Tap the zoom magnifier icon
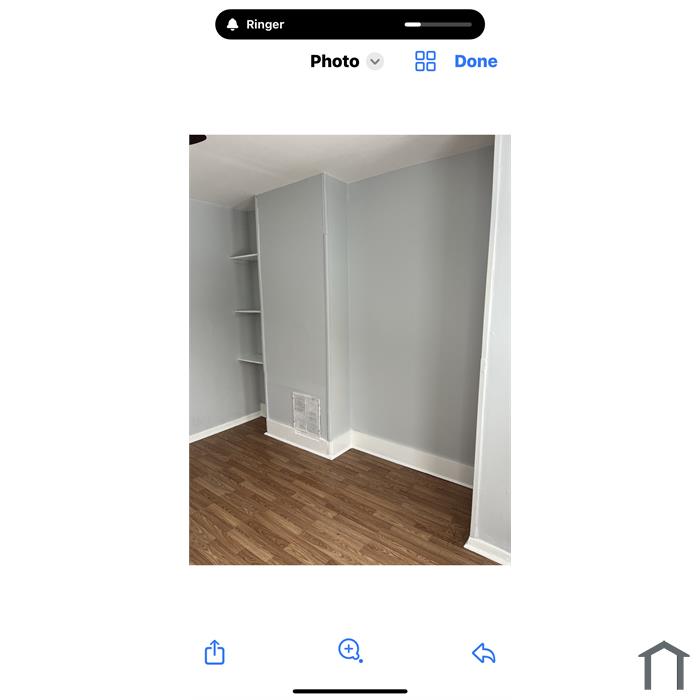Viewport: 700px width, 700px height. pyautogui.click(x=349, y=651)
